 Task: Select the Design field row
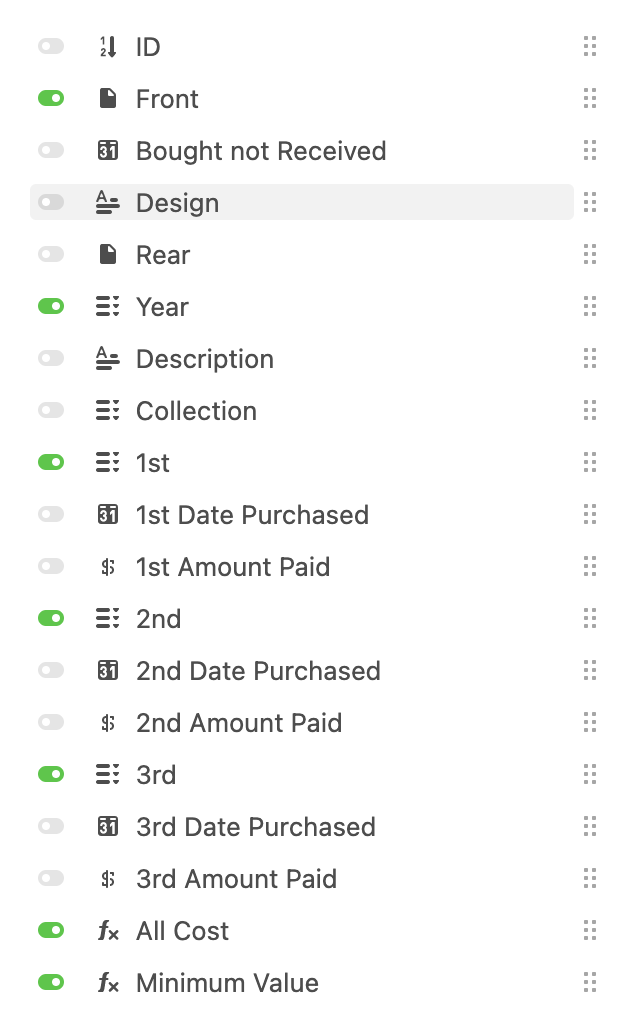click(x=302, y=202)
